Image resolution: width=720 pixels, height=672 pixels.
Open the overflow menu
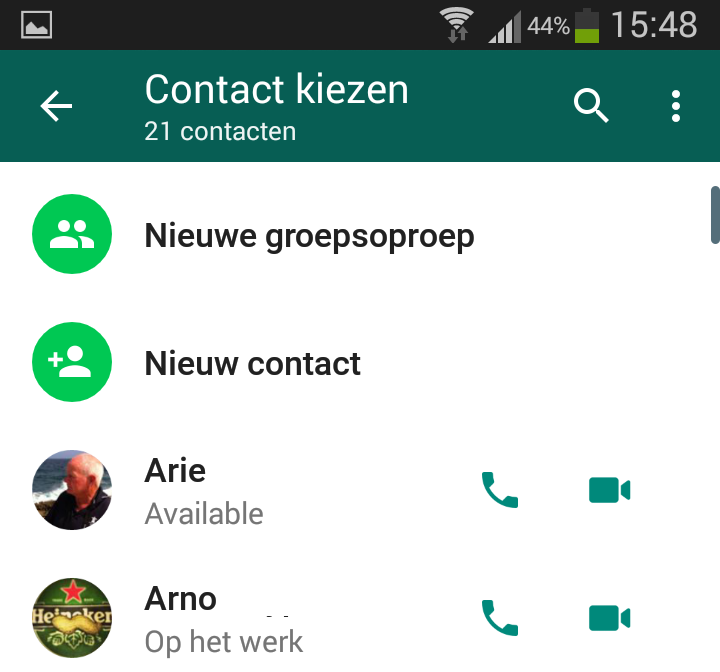click(676, 106)
